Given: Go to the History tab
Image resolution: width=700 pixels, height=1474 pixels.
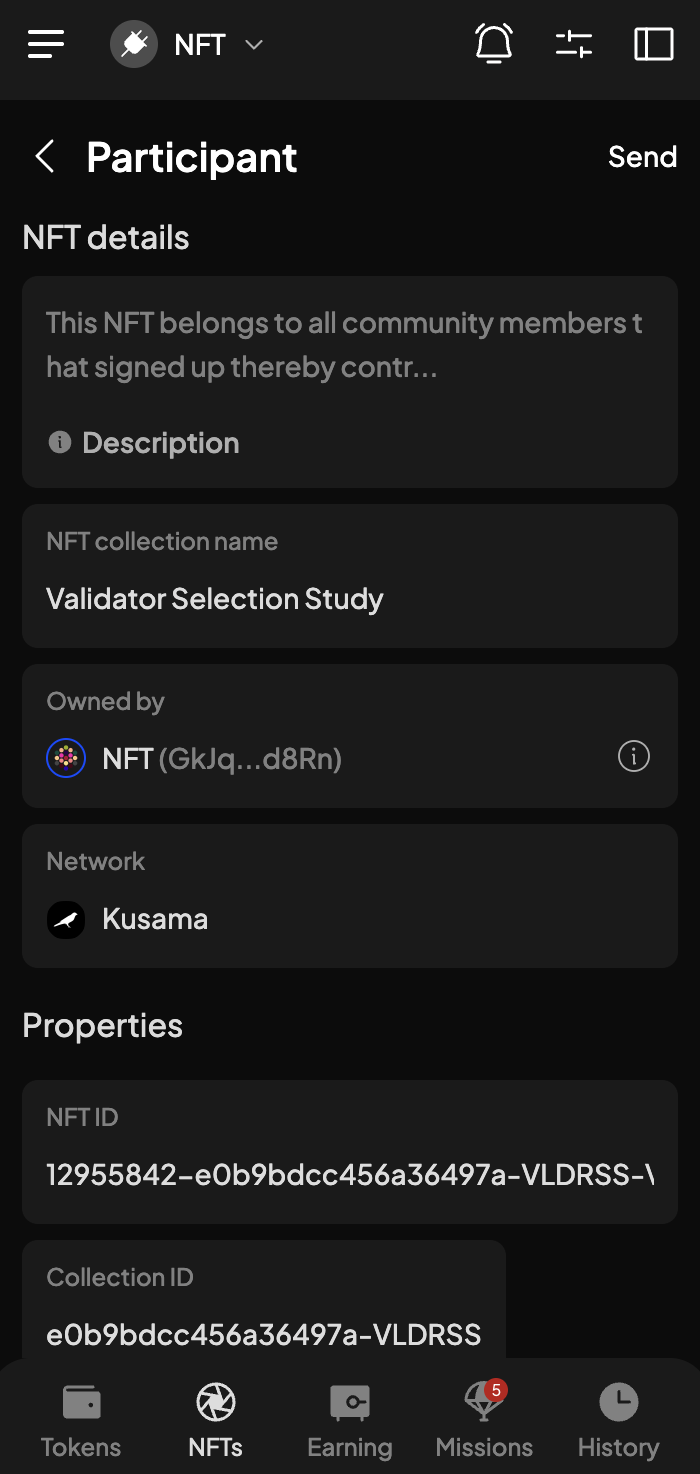Looking at the screenshot, I should tap(618, 1420).
